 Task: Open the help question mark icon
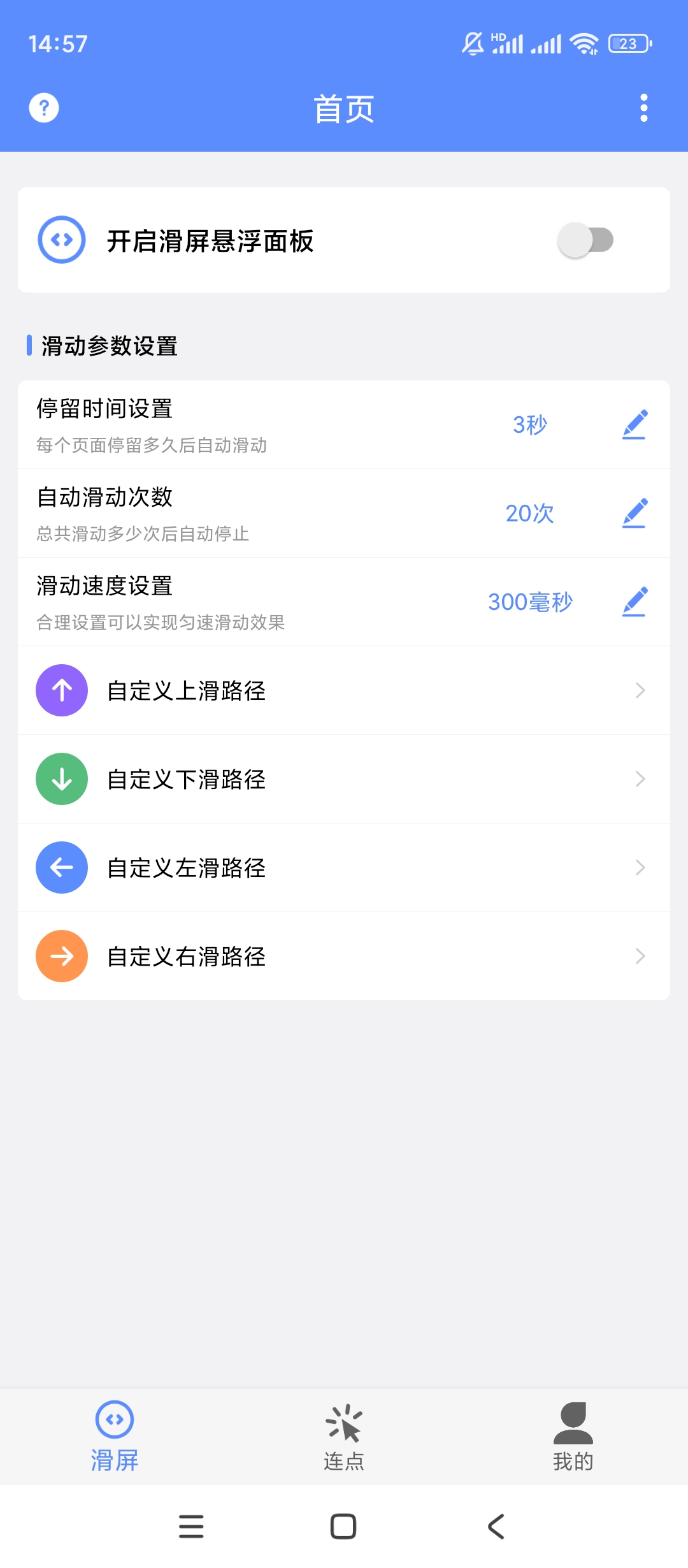pos(44,108)
